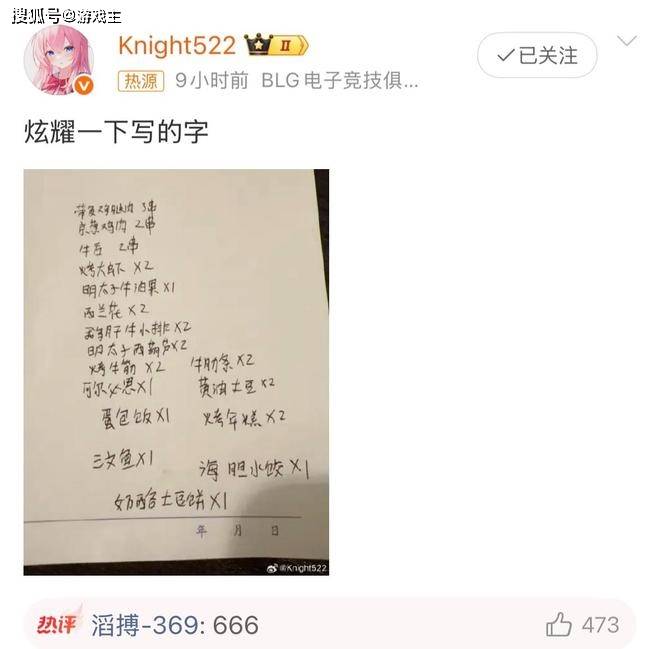The image size is (660, 649).
Task: Open Knight522's profile avatar
Action: click(x=59, y=62)
